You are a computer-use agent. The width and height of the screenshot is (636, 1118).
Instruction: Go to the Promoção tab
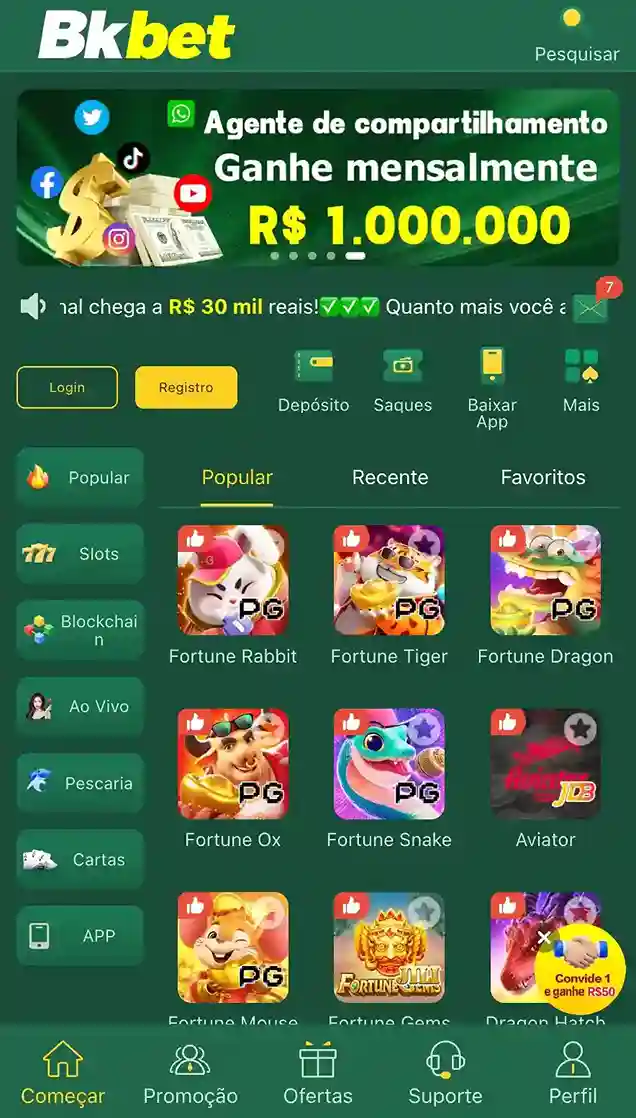(x=190, y=1073)
